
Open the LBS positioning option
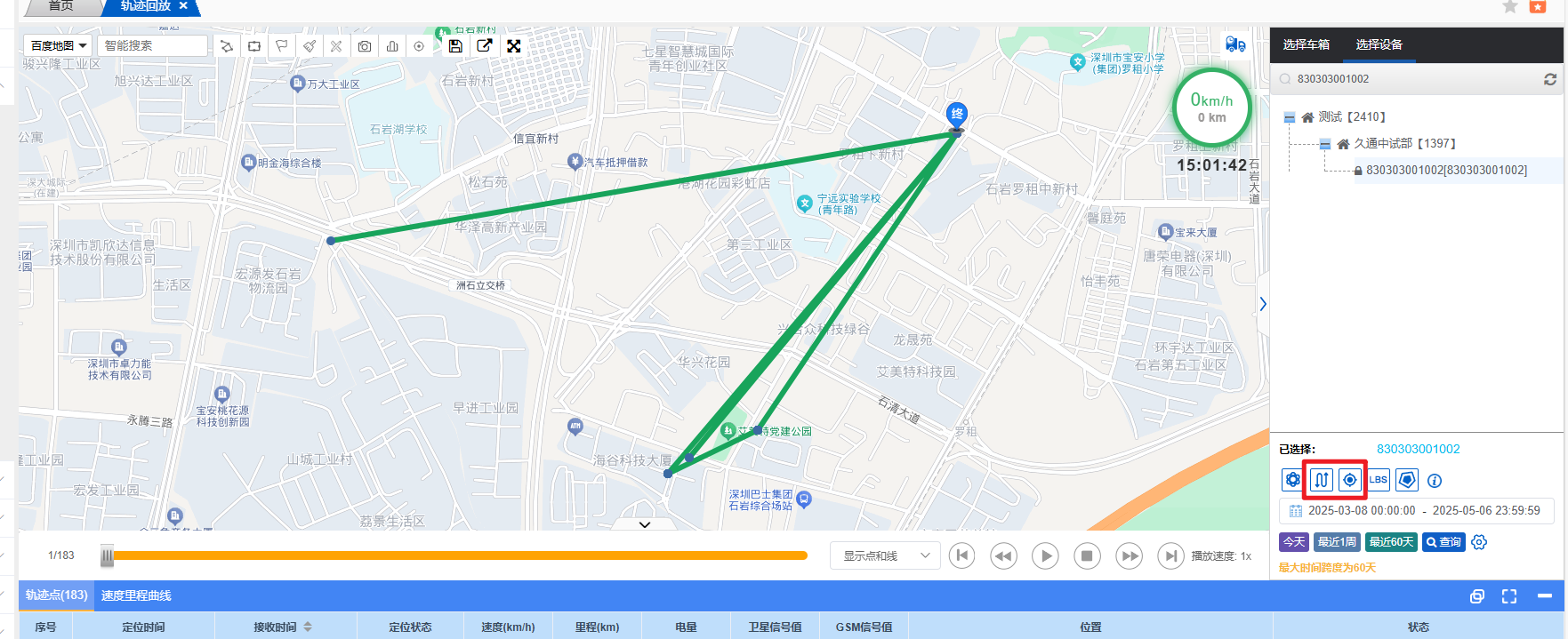(x=1378, y=480)
